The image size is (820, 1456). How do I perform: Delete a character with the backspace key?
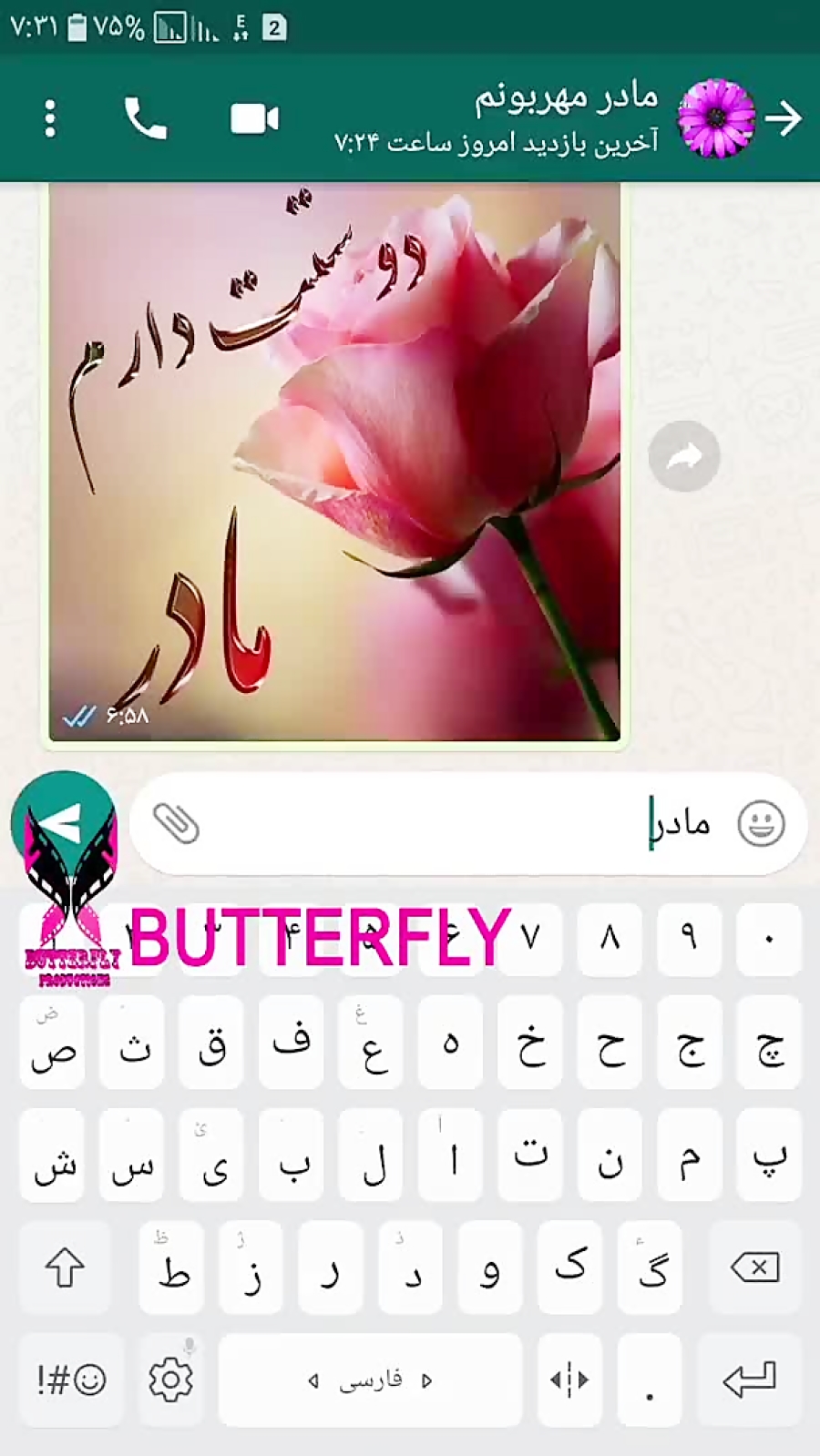755,1268
